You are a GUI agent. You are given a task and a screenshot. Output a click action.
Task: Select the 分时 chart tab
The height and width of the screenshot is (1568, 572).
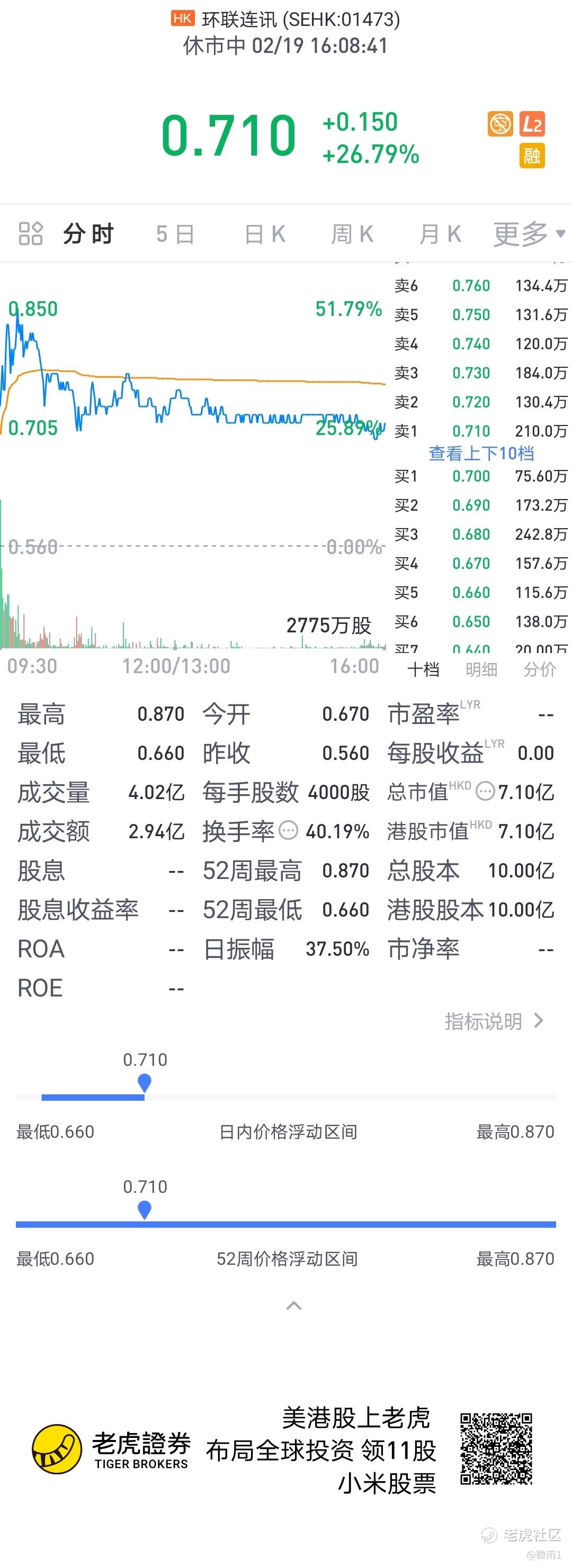click(88, 234)
